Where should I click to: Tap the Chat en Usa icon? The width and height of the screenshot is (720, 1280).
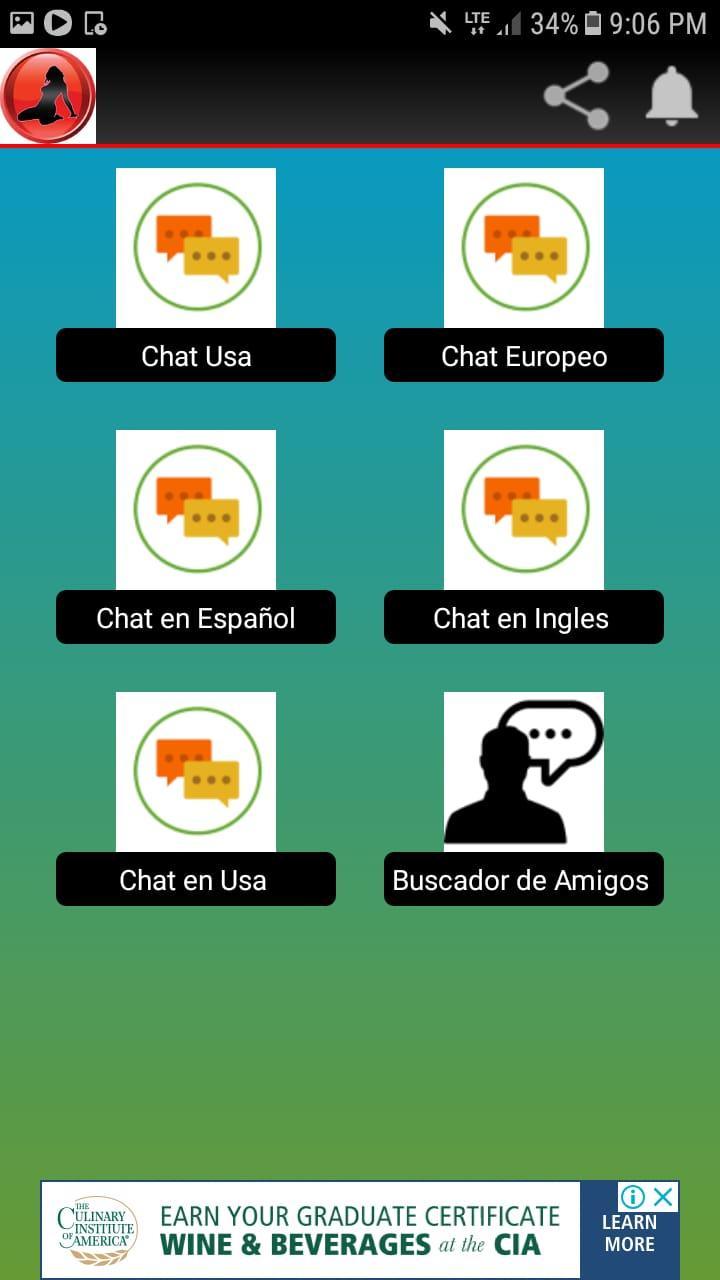click(x=196, y=771)
